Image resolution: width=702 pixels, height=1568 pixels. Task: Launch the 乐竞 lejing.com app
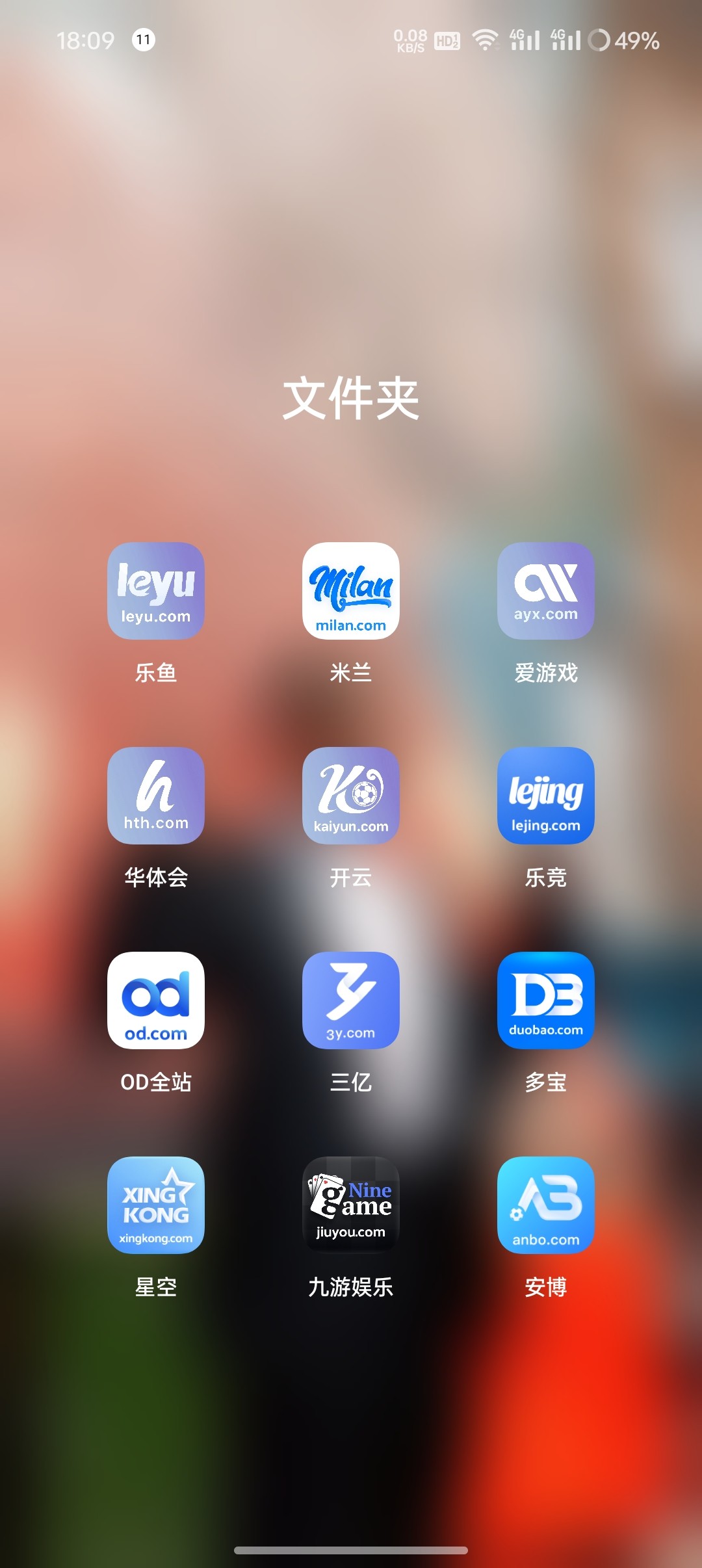coord(546,795)
